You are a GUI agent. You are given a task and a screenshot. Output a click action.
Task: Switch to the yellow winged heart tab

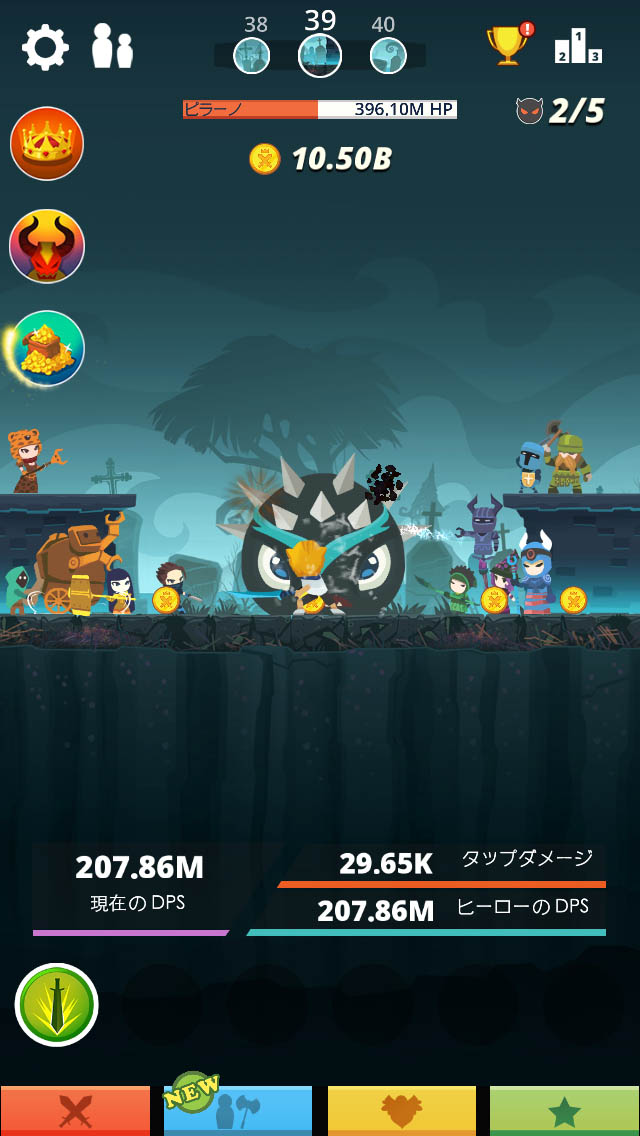(402, 1111)
